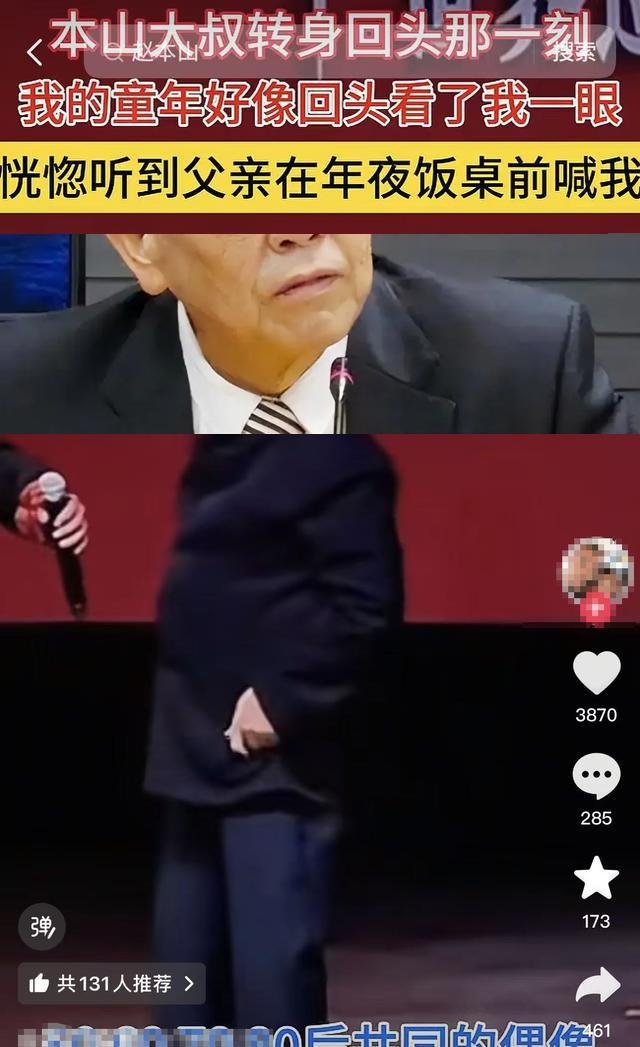Image resolution: width=640 pixels, height=1047 pixels.
Task: Toggle the 弹 bullet comments button
Action: pyautogui.click(x=42, y=927)
